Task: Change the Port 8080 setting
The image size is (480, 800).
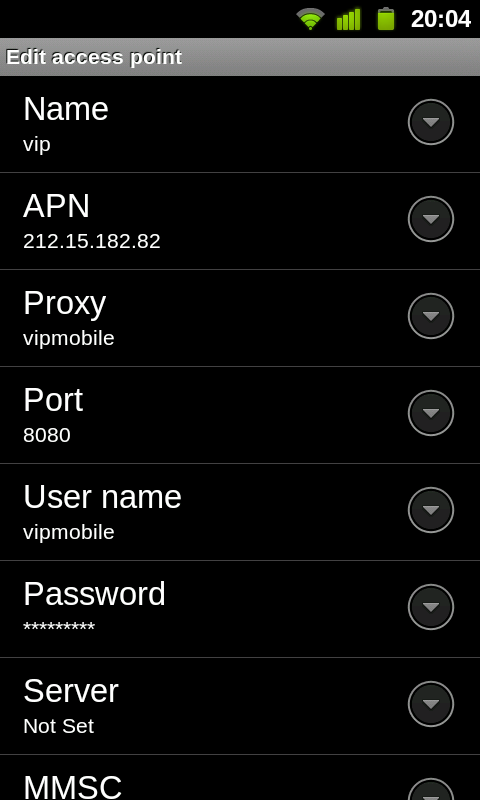Action: tap(240, 415)
